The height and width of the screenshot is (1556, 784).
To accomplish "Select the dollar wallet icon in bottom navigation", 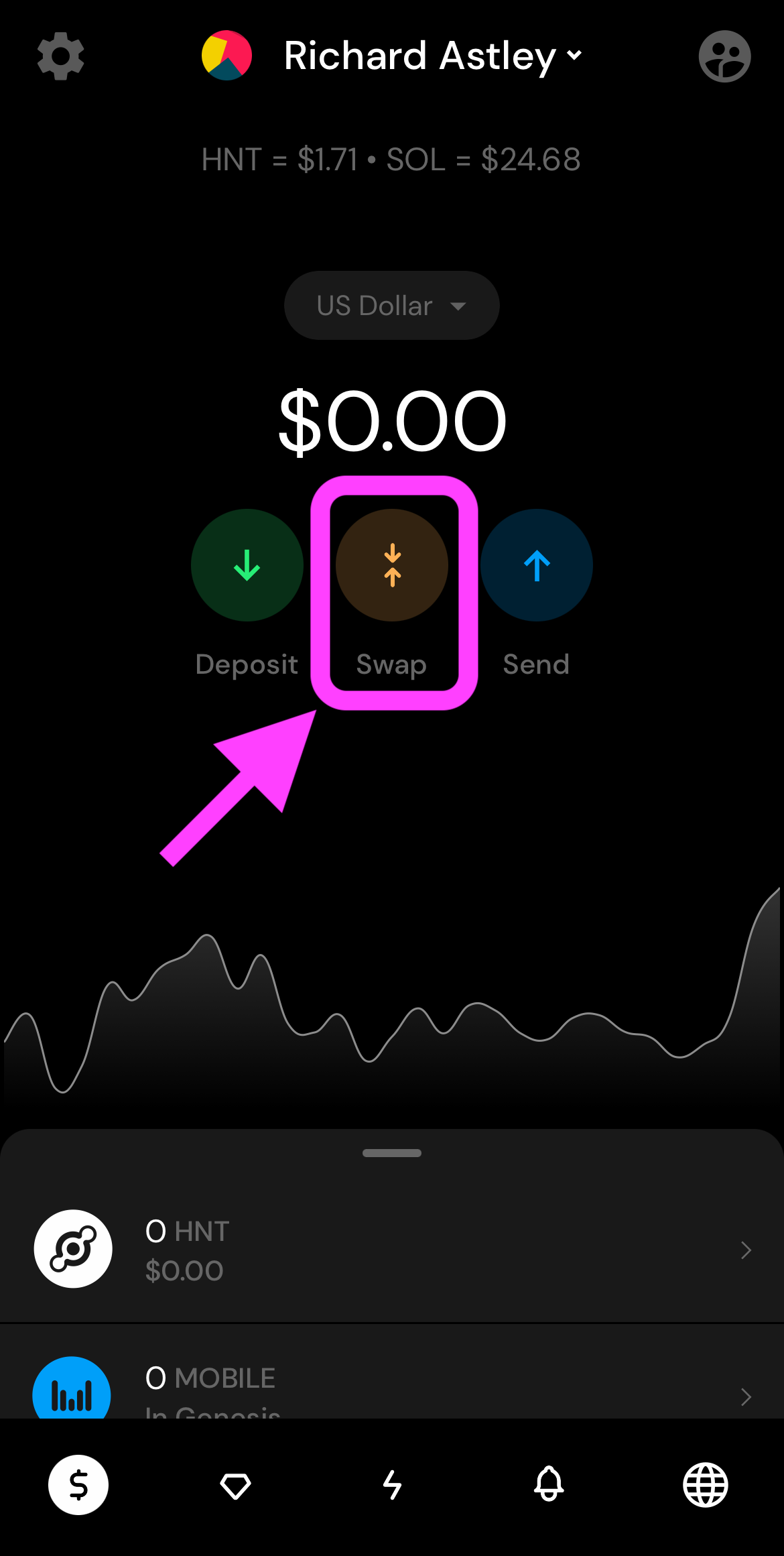I will (x=78, y=1485).
